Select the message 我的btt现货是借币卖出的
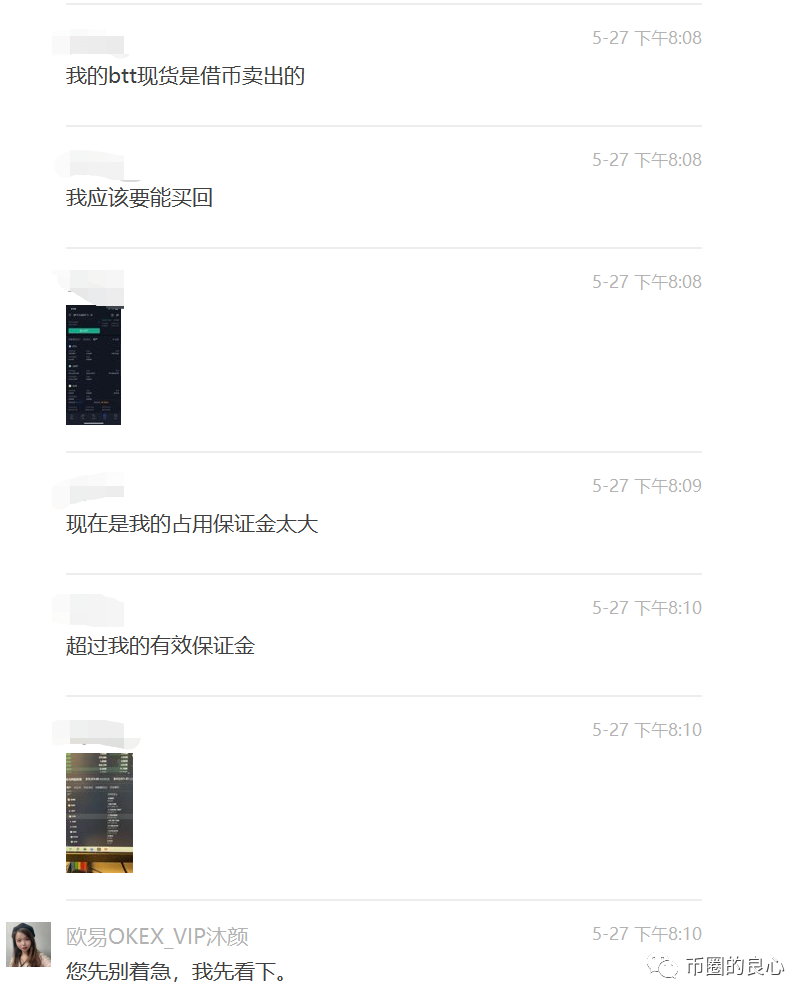Image resolution: width=811 pixels, height=1002 pixels. [184, 75]
